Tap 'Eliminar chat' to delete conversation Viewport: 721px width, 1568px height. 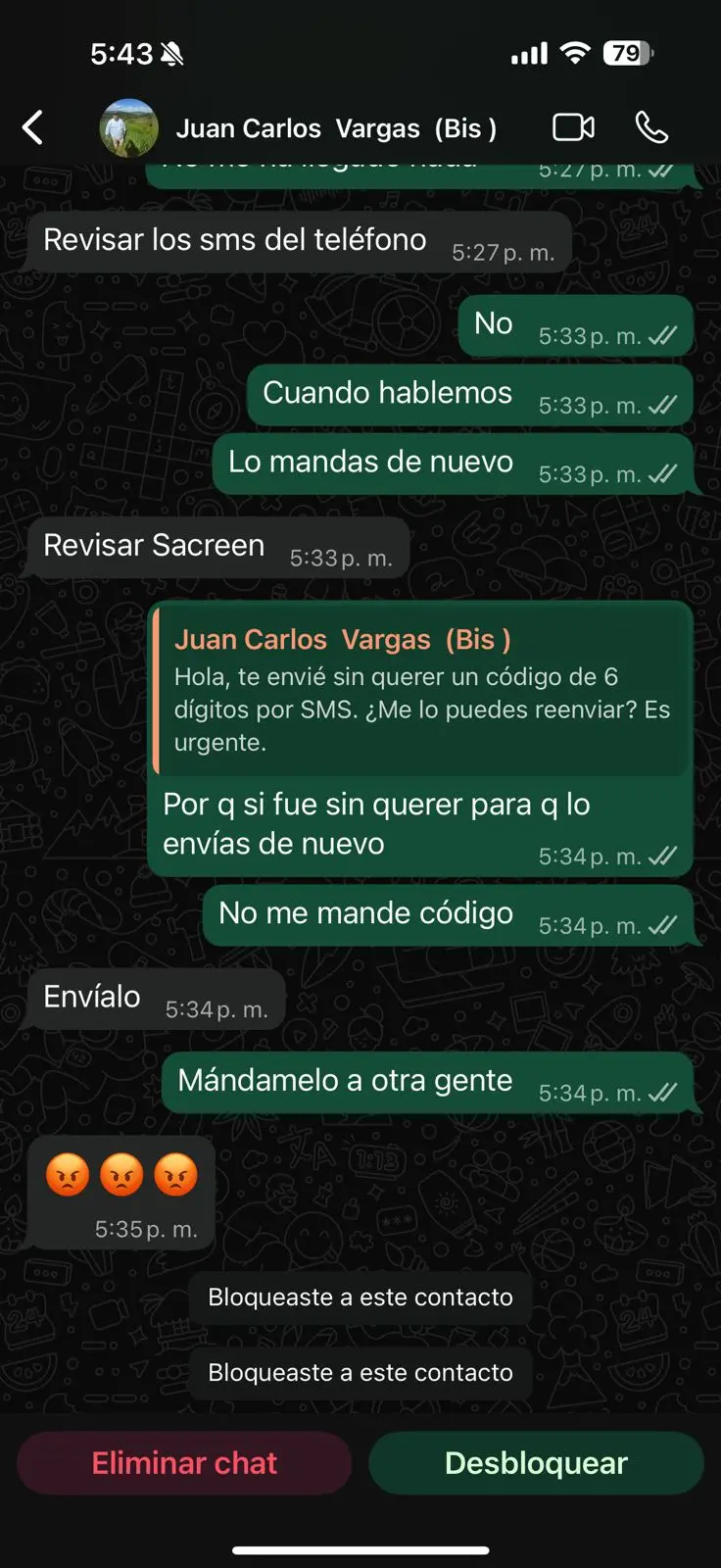point(183,1462)
